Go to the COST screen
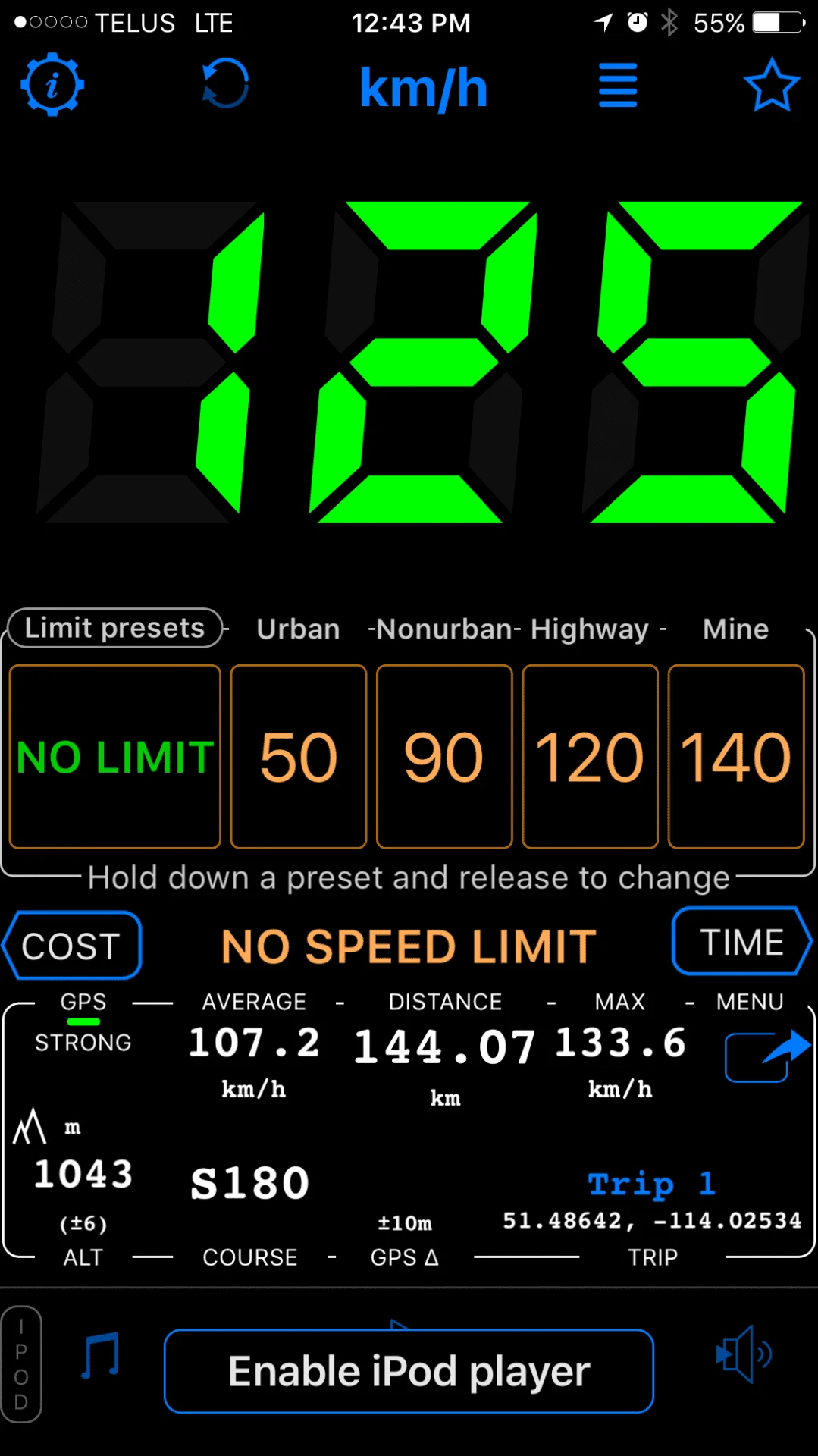Image resolution: width=818 pixels, height=1456 pixels. click(72, 946)
